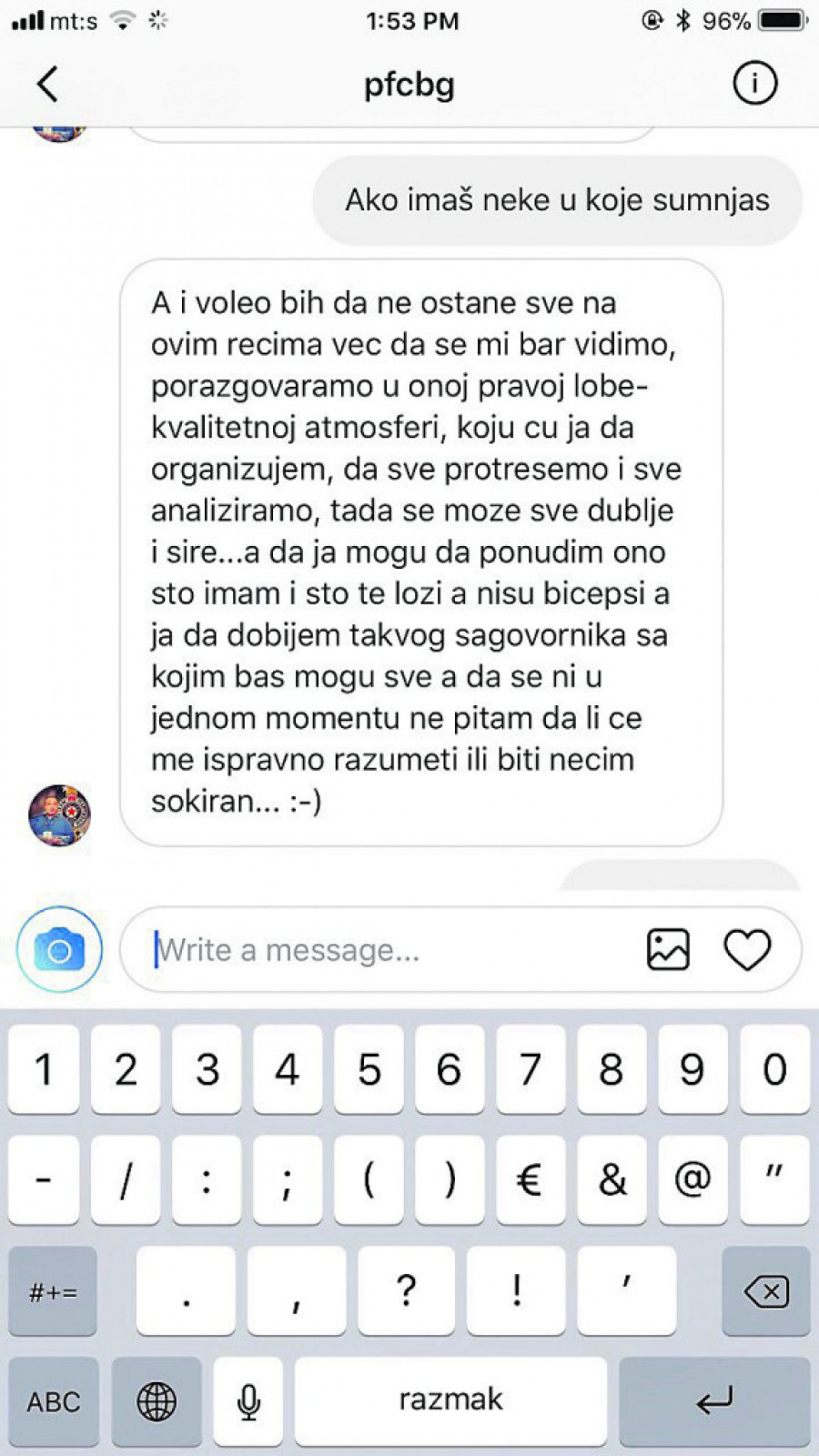819x1456 pixels.
Task: Go back from the pfcbg chat
Action: (47, 85)
